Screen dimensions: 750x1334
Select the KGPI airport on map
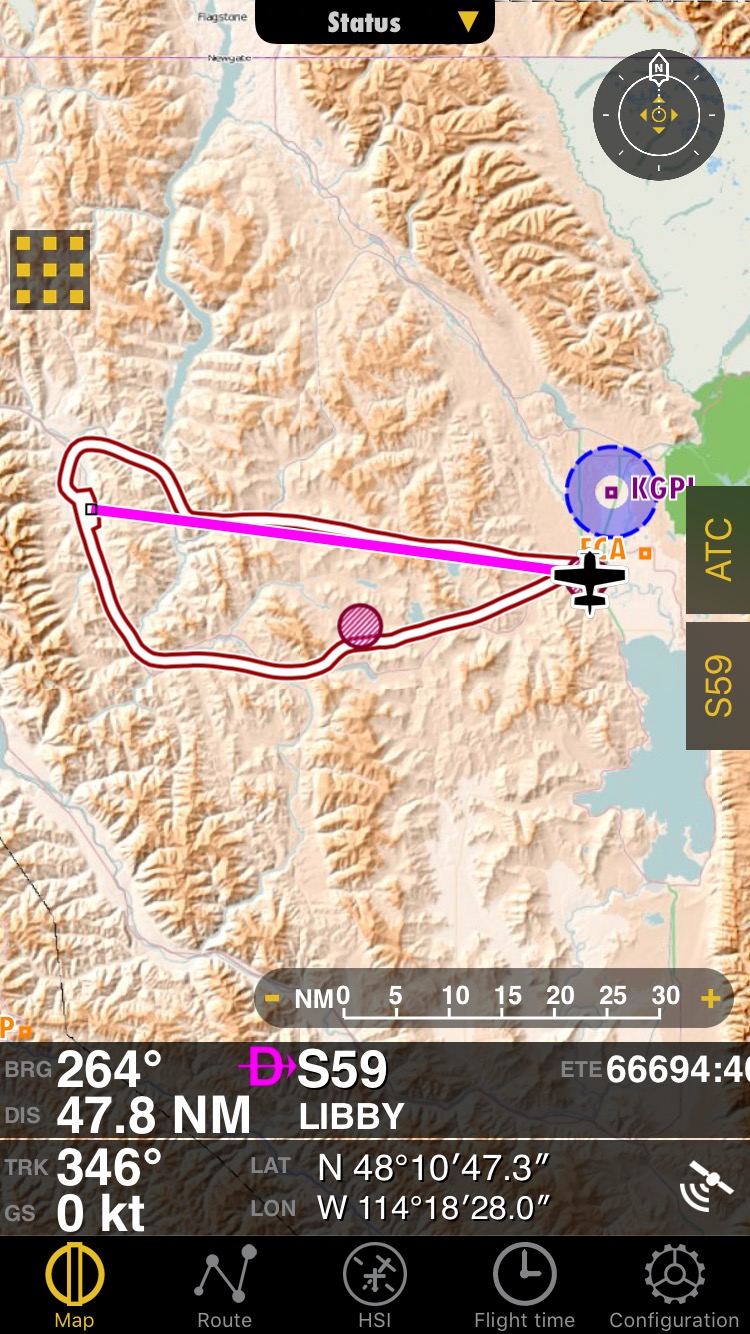click(x=611, y=491)
